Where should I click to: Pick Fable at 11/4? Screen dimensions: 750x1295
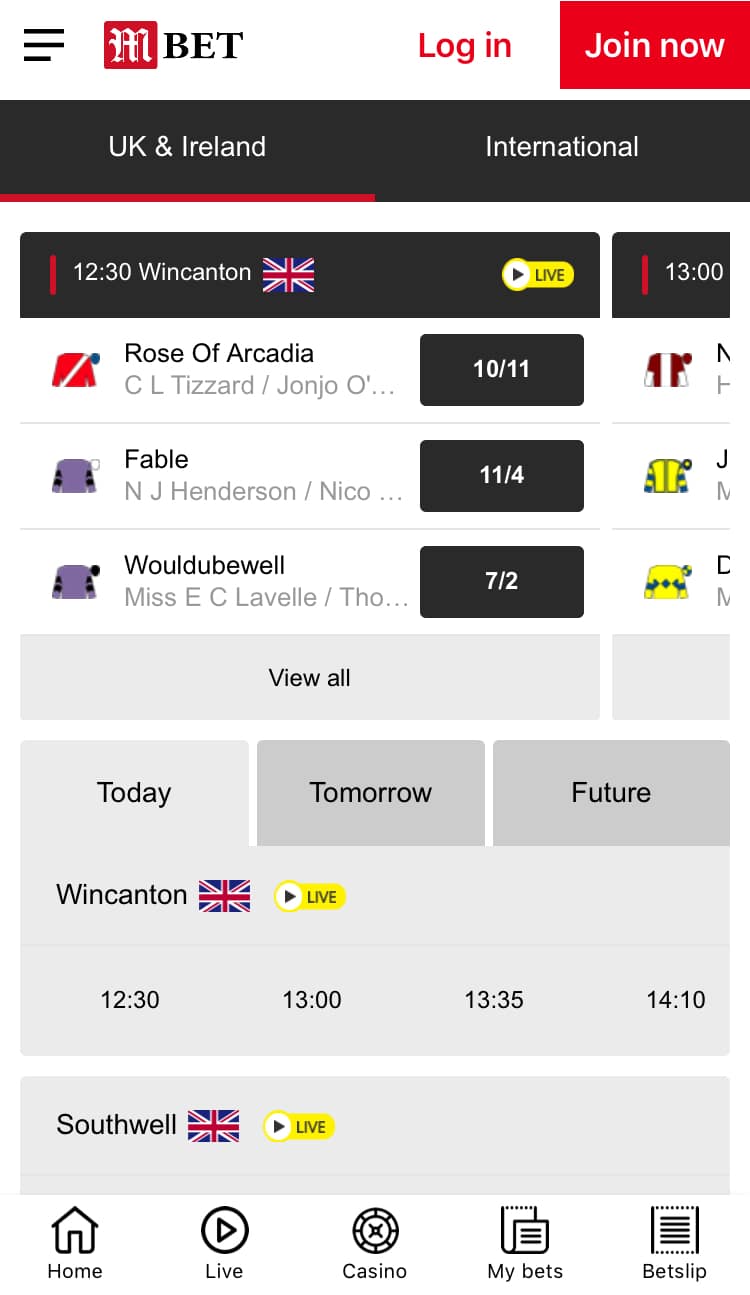point(501,475)
